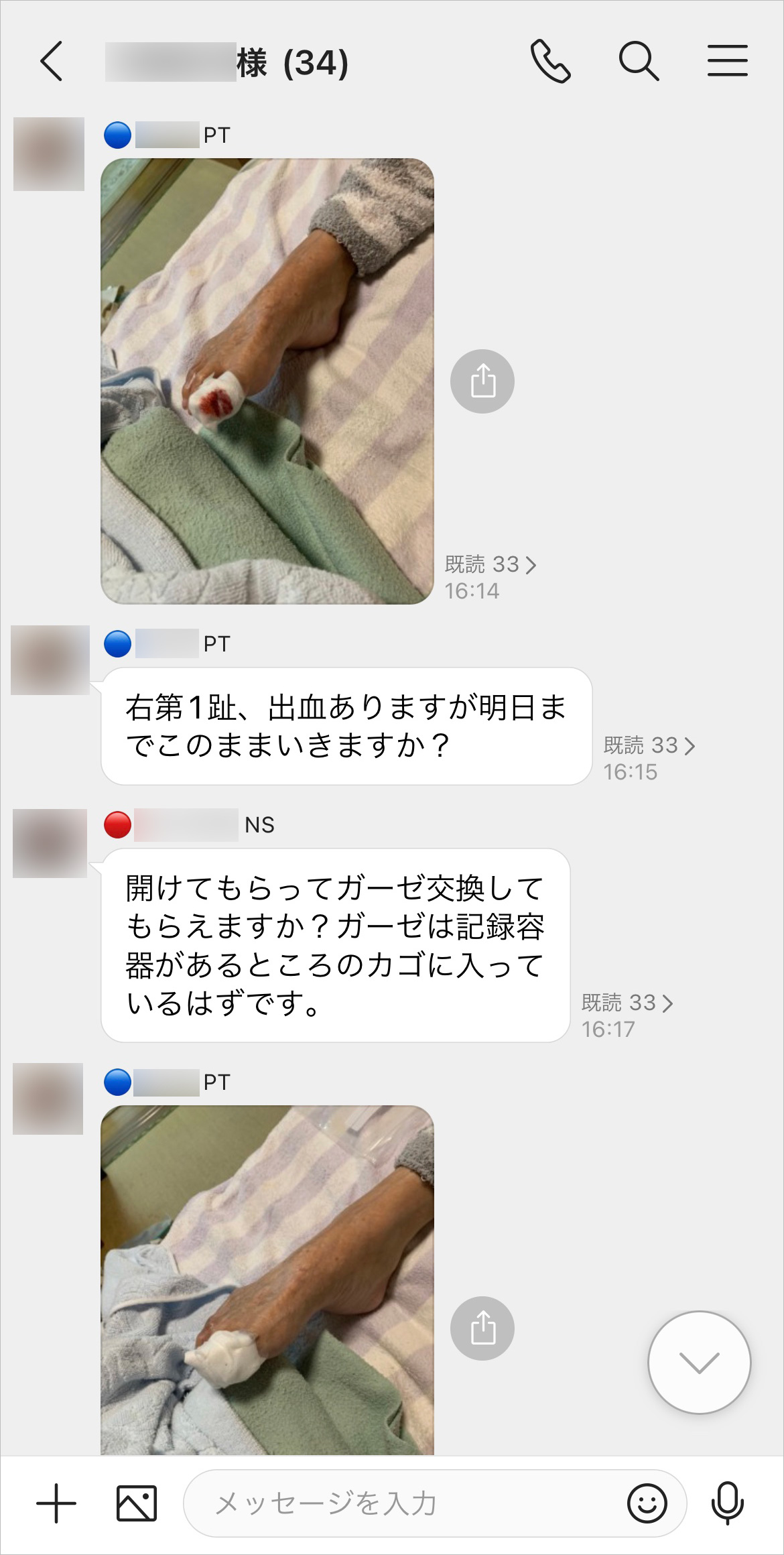Open the 16:14 foot photo with bloody gauze

click(267, 381)
